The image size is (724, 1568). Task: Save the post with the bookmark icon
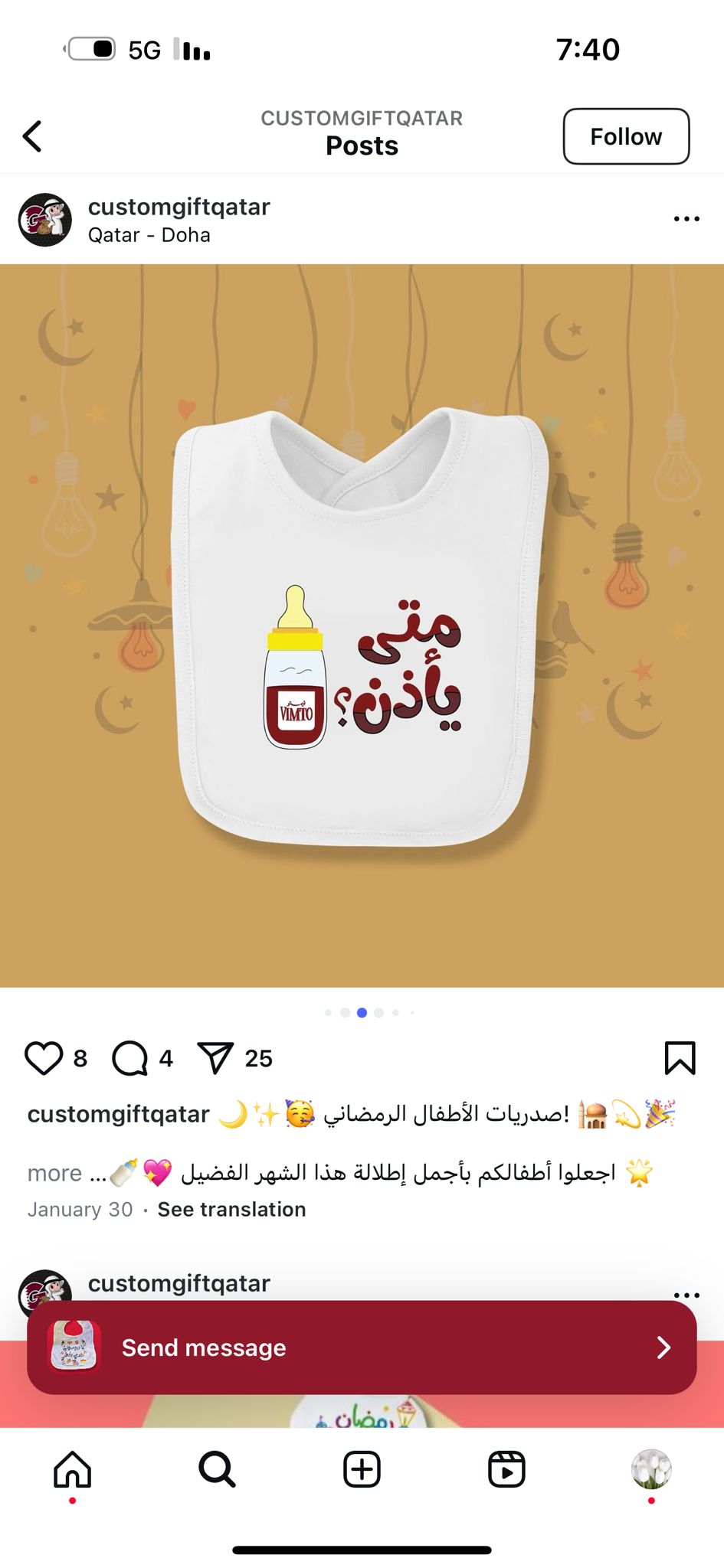click(680, 1058)
